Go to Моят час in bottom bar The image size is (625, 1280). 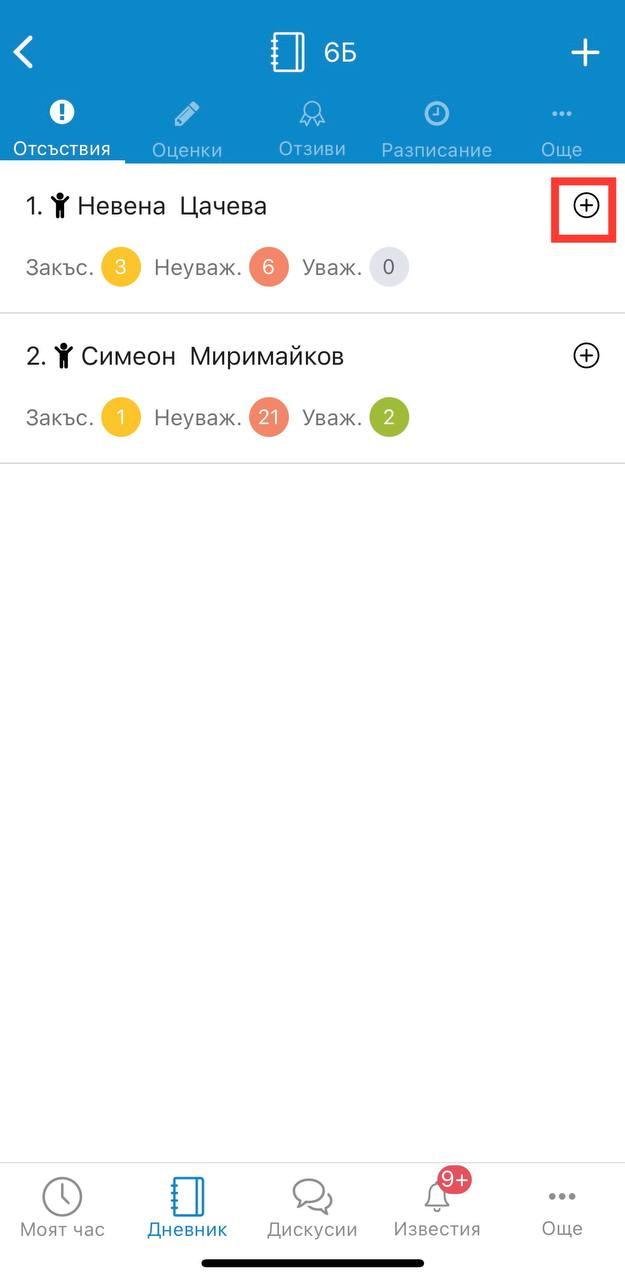pos(62,1208)
